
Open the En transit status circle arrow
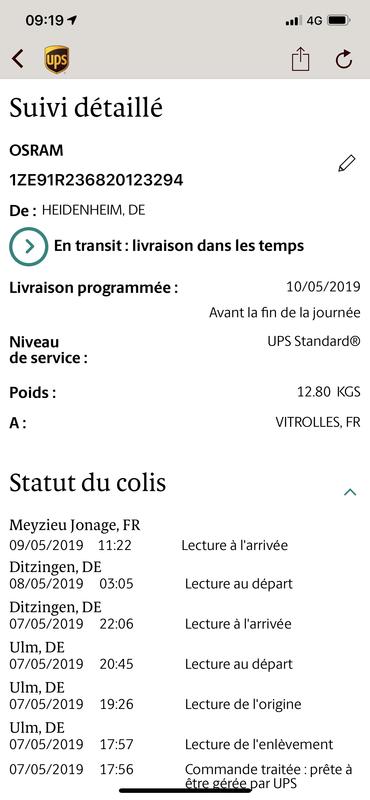coord(29,246)
